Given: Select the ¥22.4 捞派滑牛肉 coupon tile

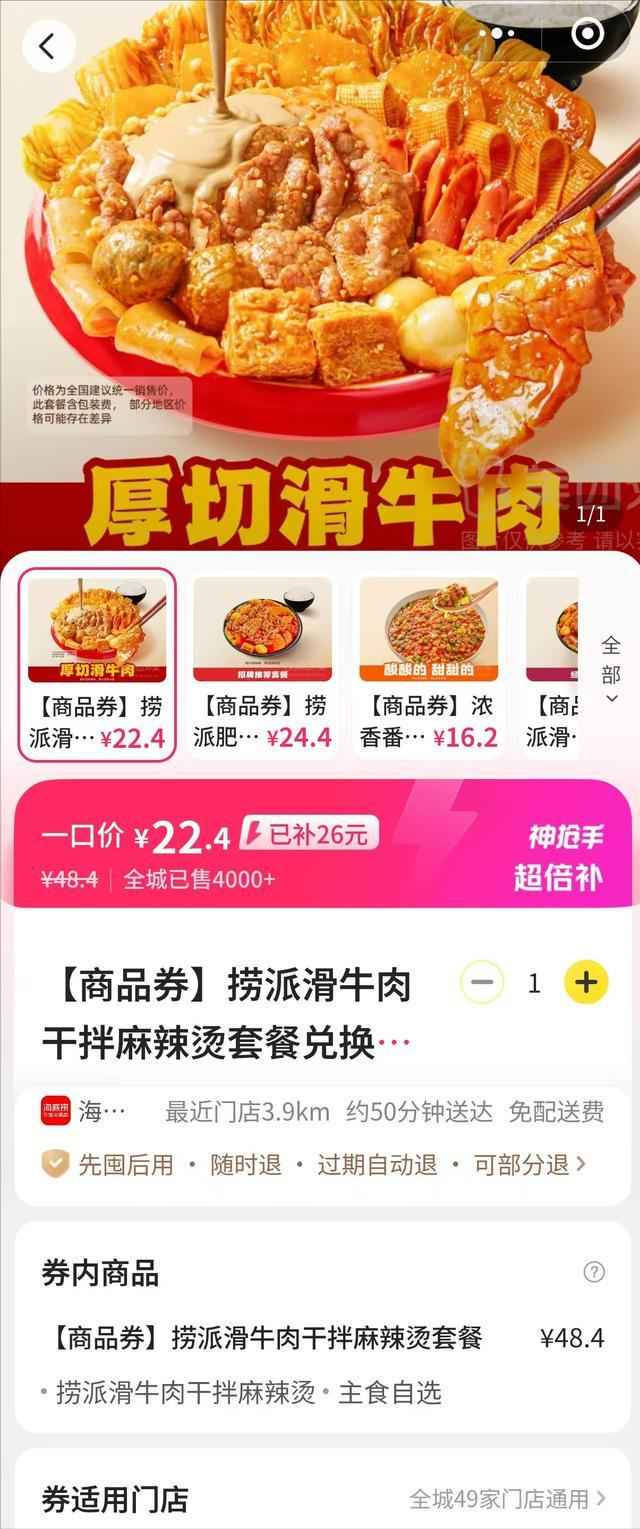Looking at the screenshot, I should 97,665.
